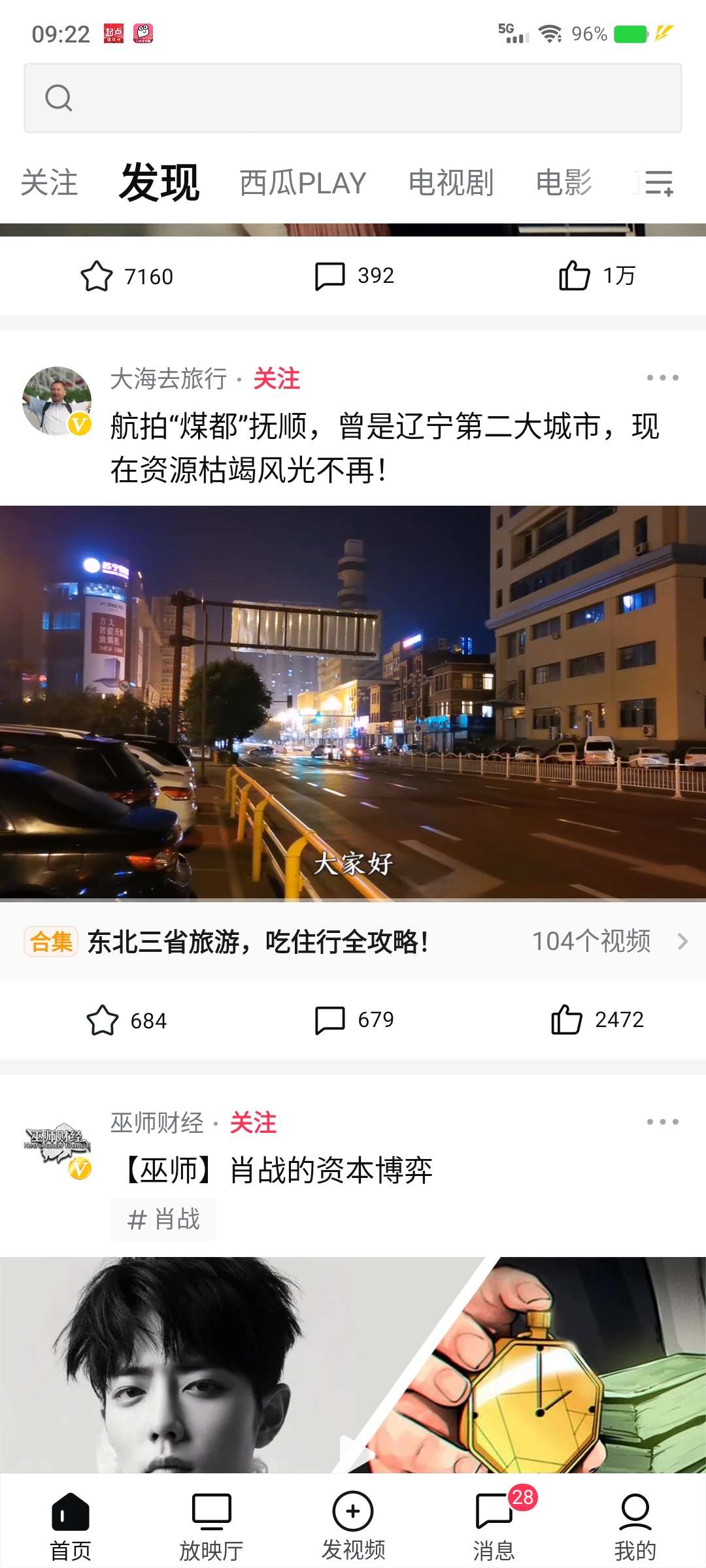Open overflow menu on 巫师财经 post
This screenshot has width=706, height=1568.
pyautogui.click(x=662, y=1122)
